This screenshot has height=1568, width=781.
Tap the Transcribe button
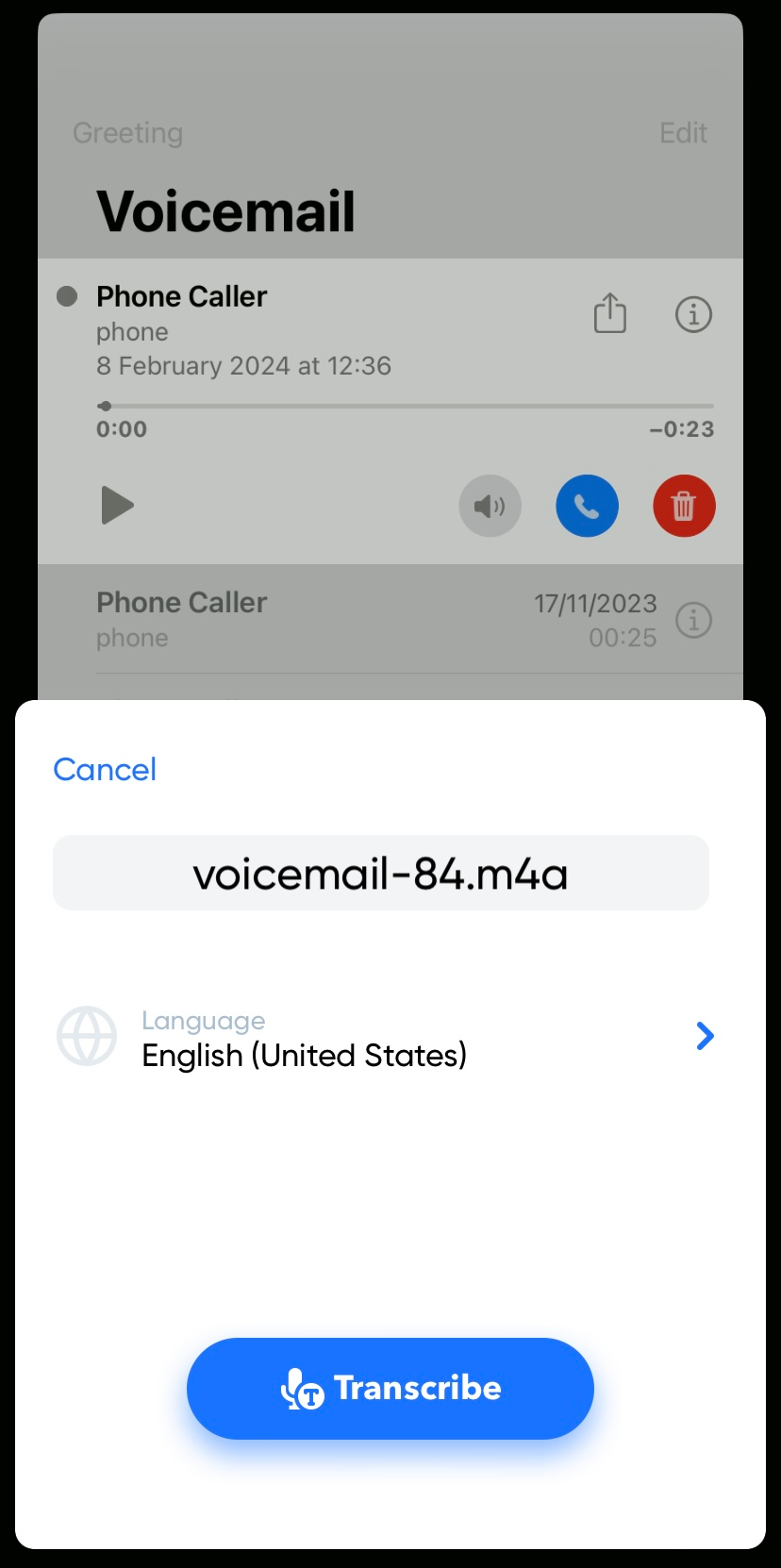(x=390, y=1388)
